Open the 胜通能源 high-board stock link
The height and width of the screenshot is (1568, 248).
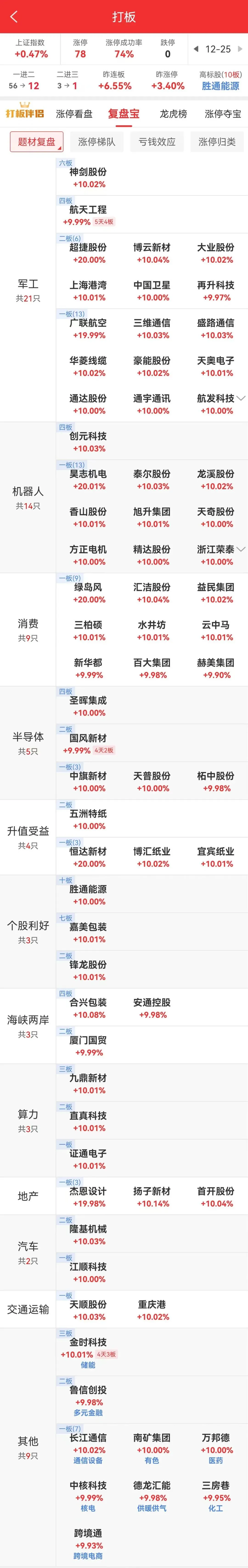coord(220,86)
